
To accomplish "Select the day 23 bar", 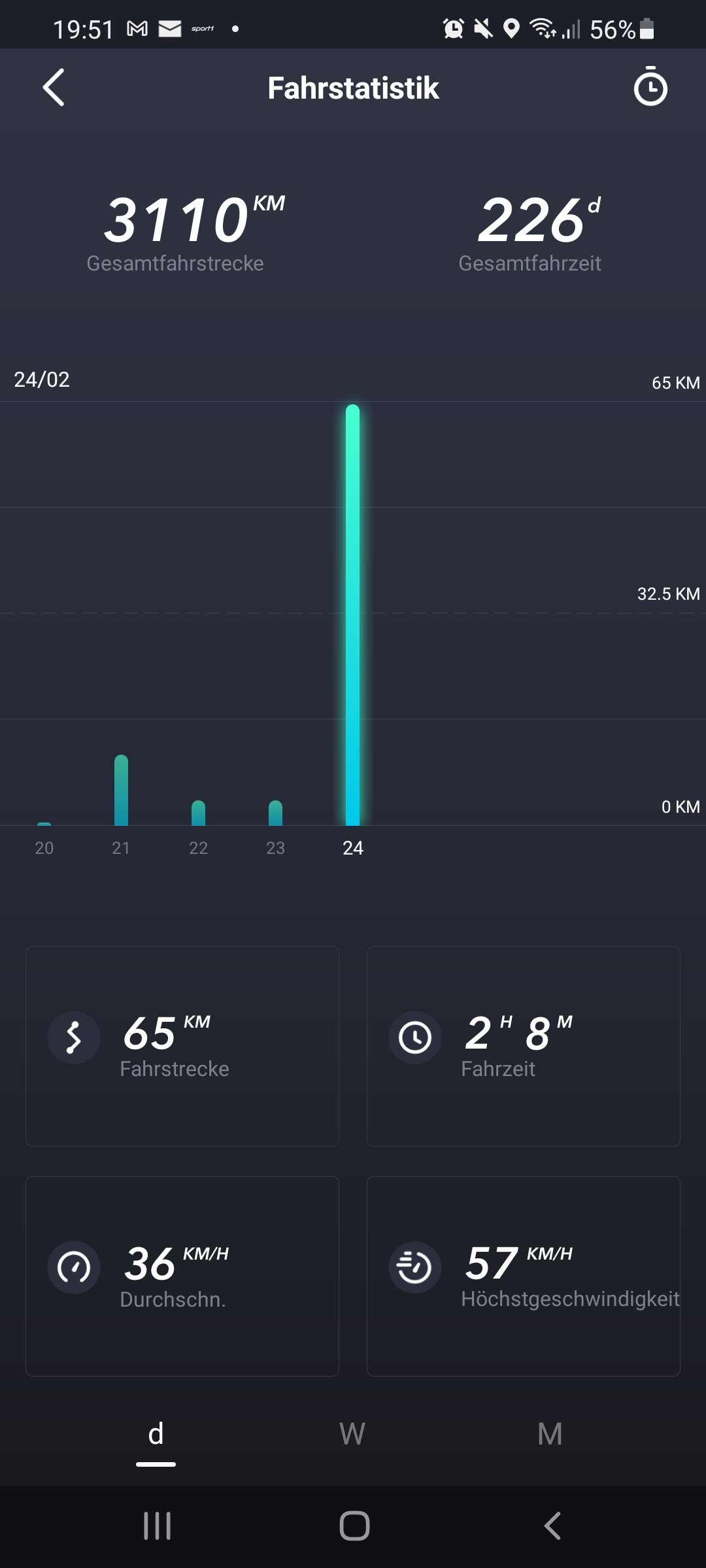I will [x=275, y=813].
